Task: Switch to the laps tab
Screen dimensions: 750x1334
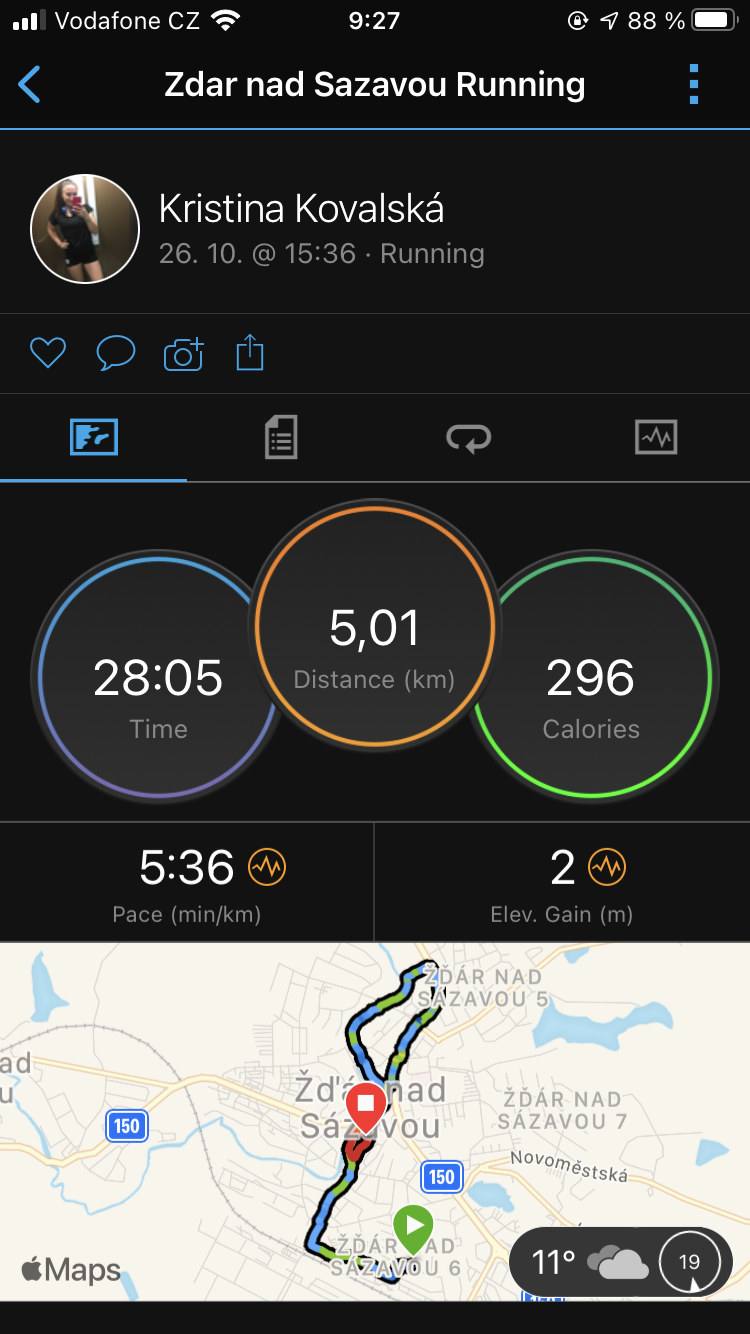Action: (468, 438)
